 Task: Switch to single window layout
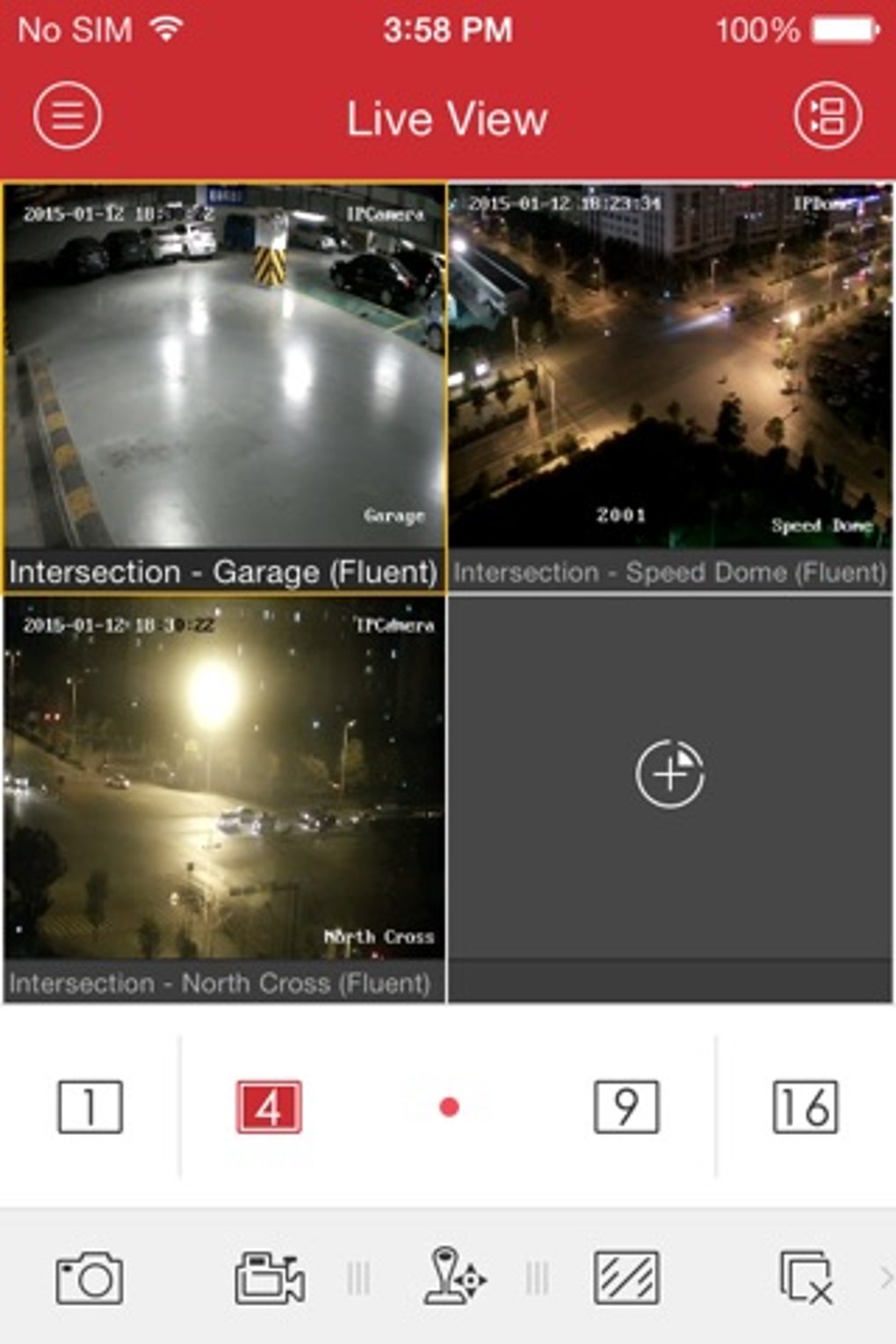tap(90, 1107)
